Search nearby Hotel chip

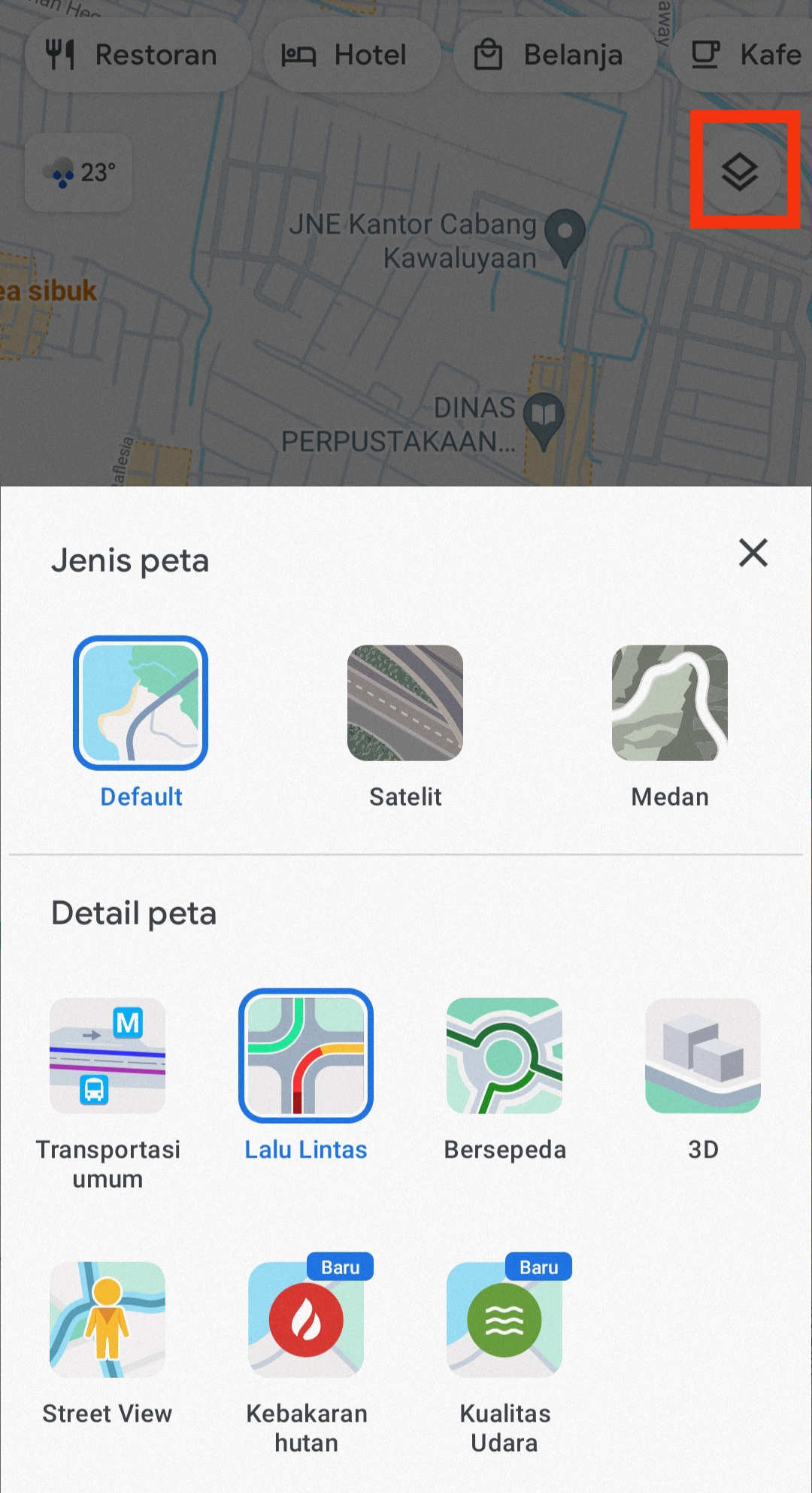coord(351,55)
